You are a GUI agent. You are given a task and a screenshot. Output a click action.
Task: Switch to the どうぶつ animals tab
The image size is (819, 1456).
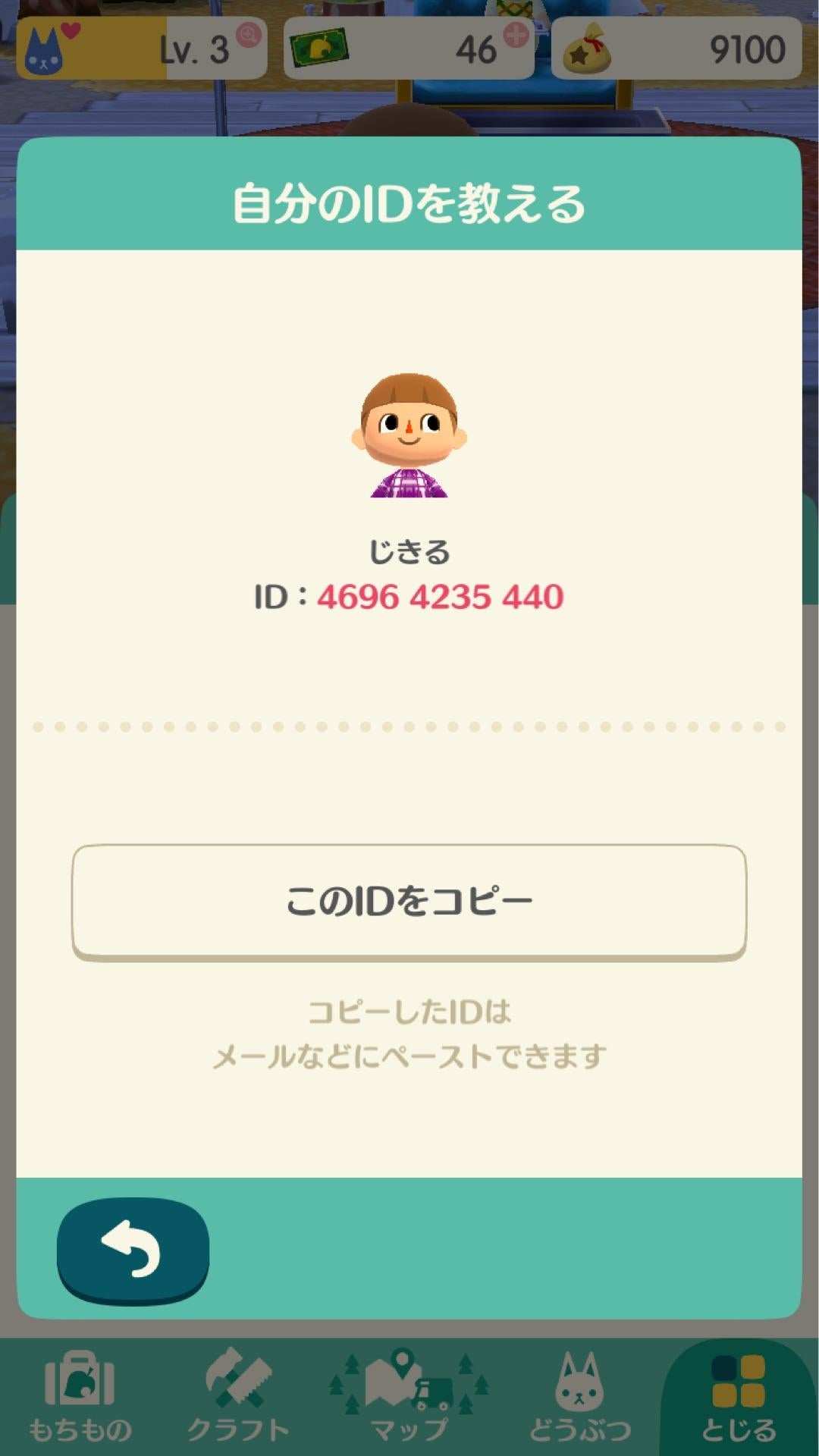pyautogui.click(x=580, y=1395)
